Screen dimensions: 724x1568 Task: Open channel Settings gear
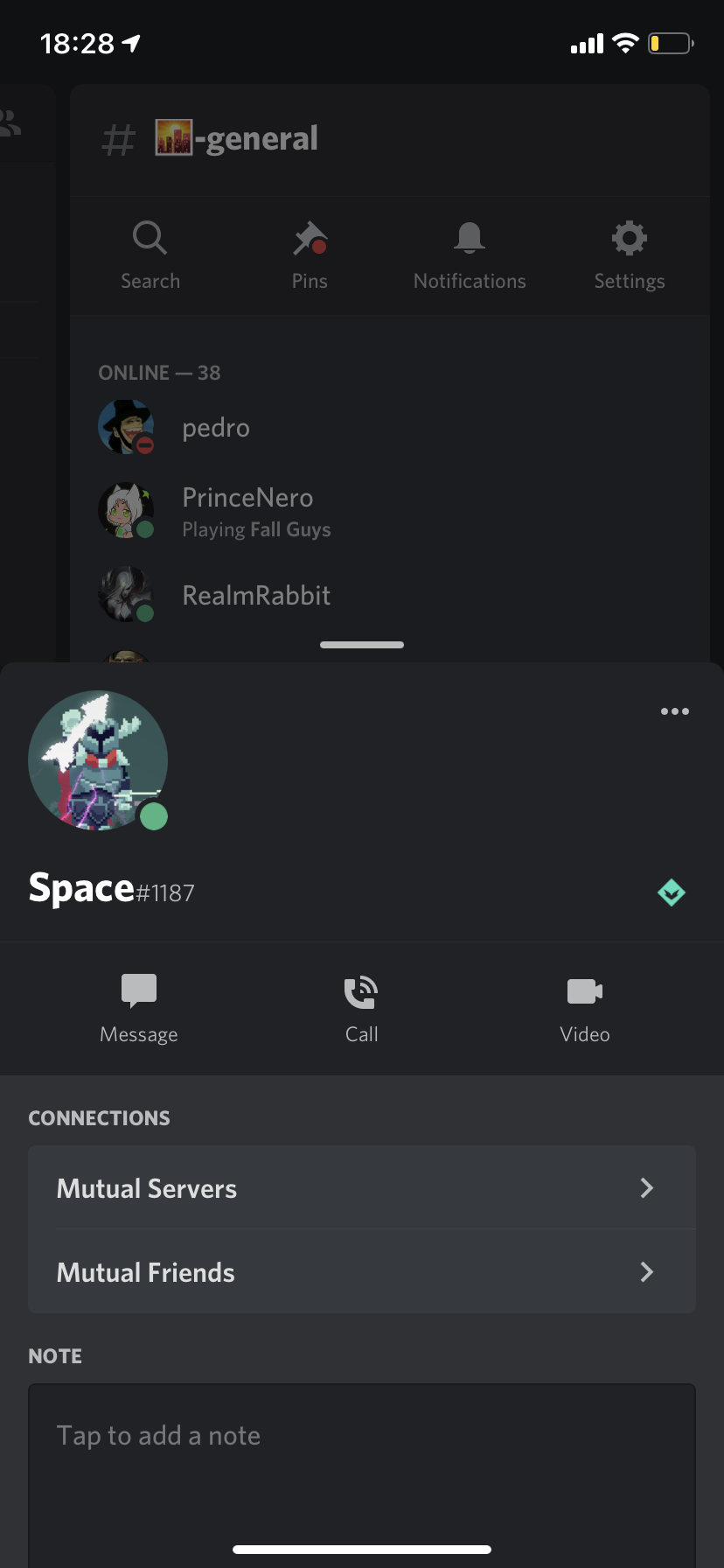(630, 255)
